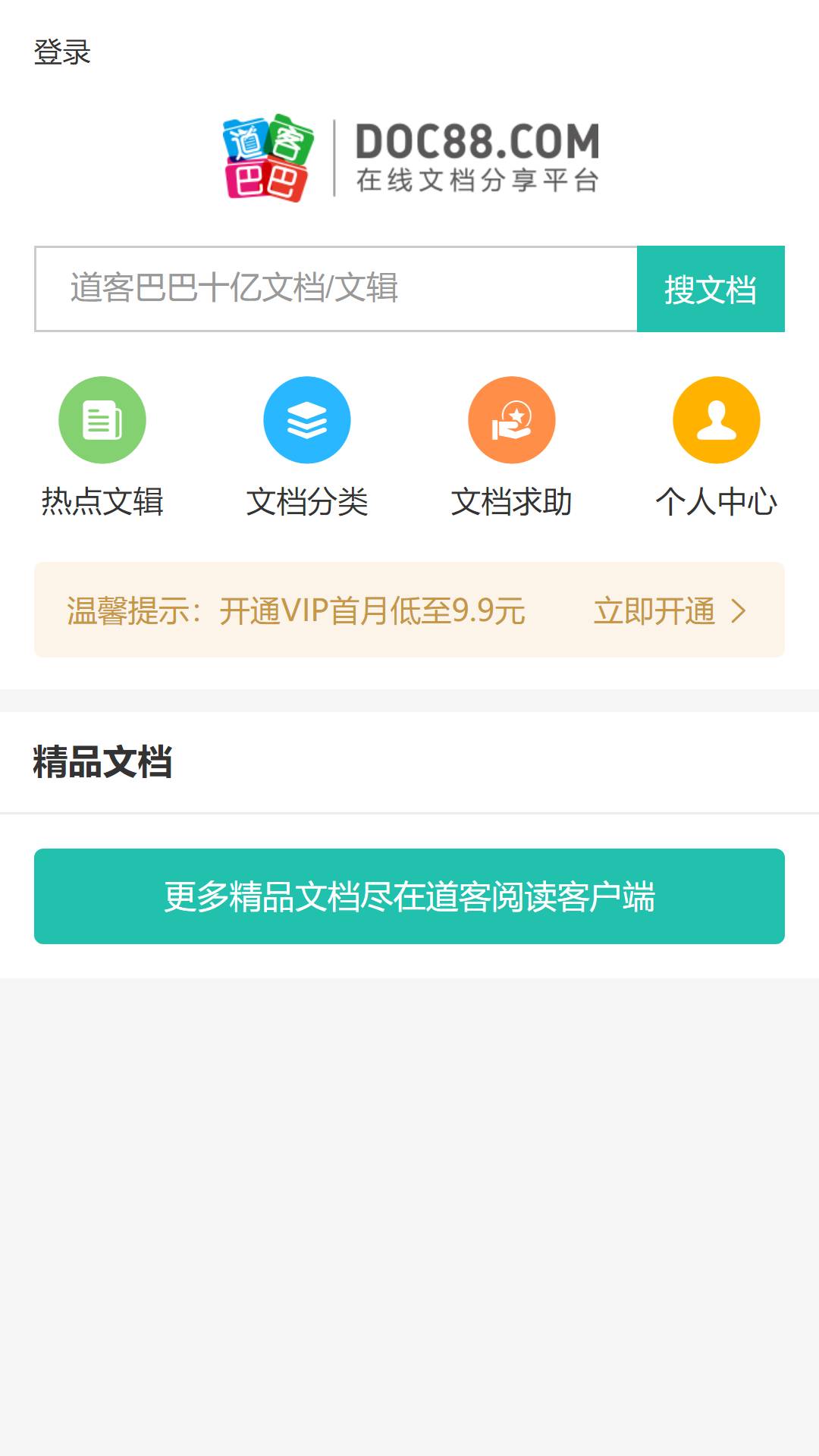Focus the 道客巴巴十亿文档 search field
The height and width of the screenshot is (1456, 819).
coord(335,289)
